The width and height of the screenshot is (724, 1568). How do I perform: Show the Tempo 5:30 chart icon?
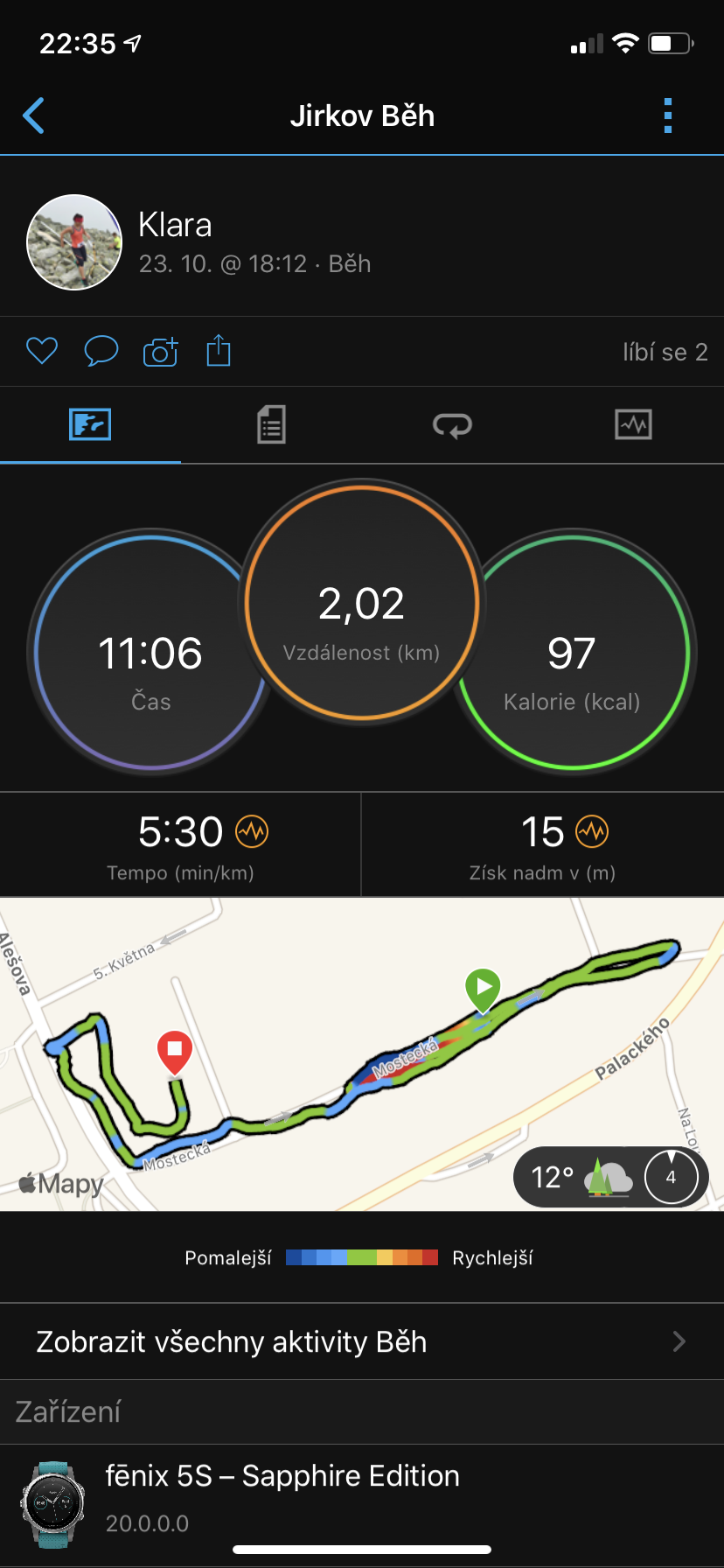click(253, 831)
